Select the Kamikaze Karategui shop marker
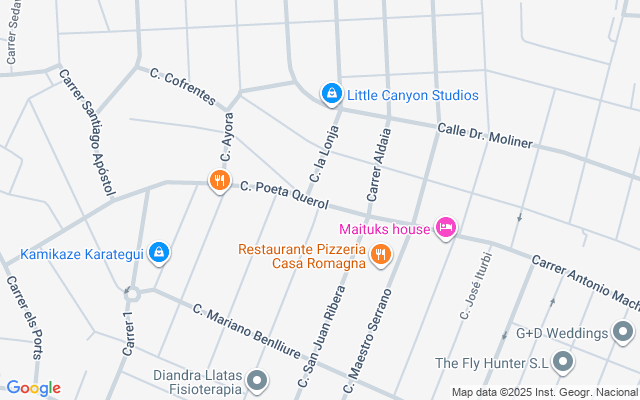Image resolution: width=640 pixels, height=400 pixels. pos(158,253)
